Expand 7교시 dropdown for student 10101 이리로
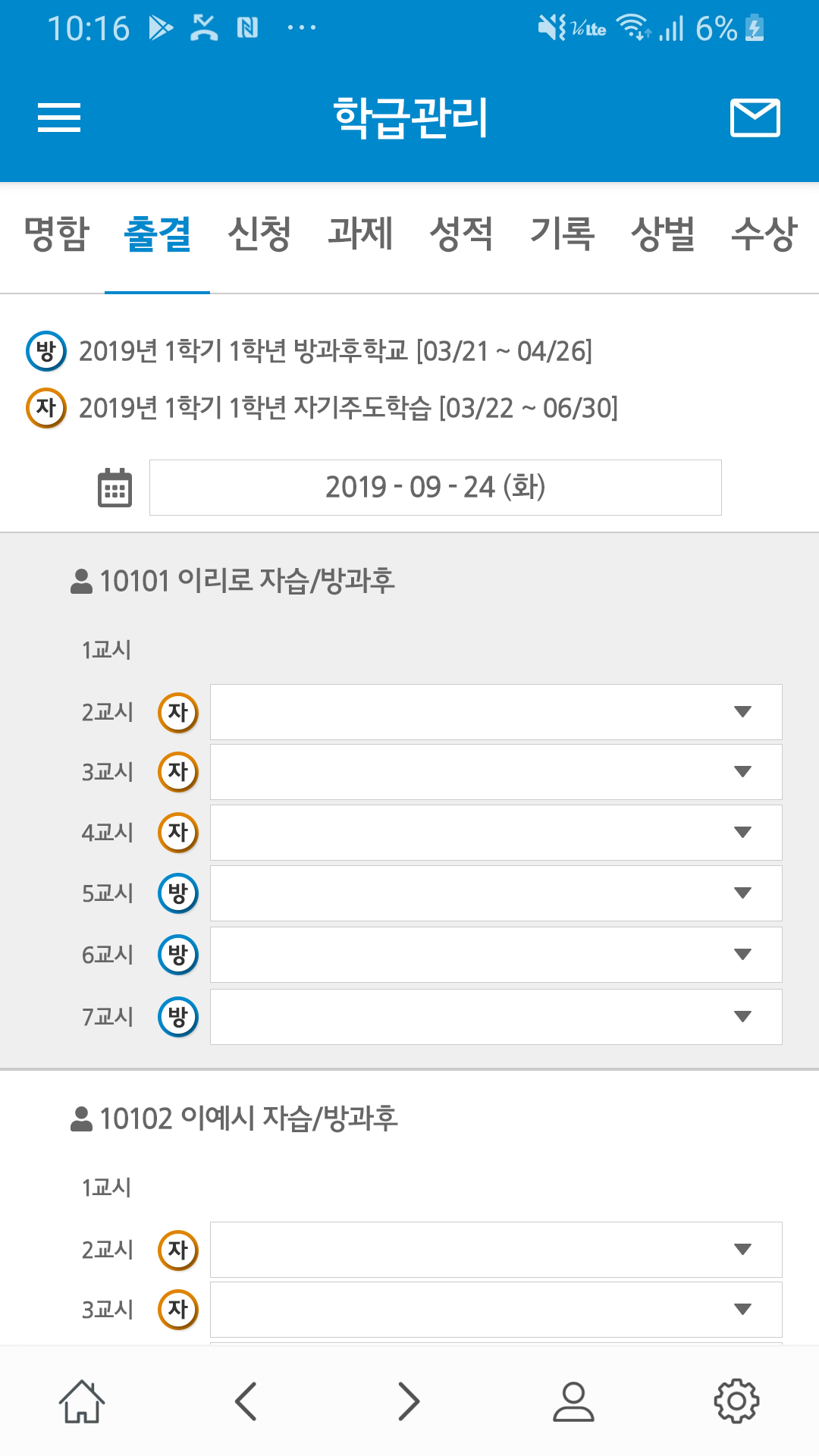 (x=496, y=1017)
